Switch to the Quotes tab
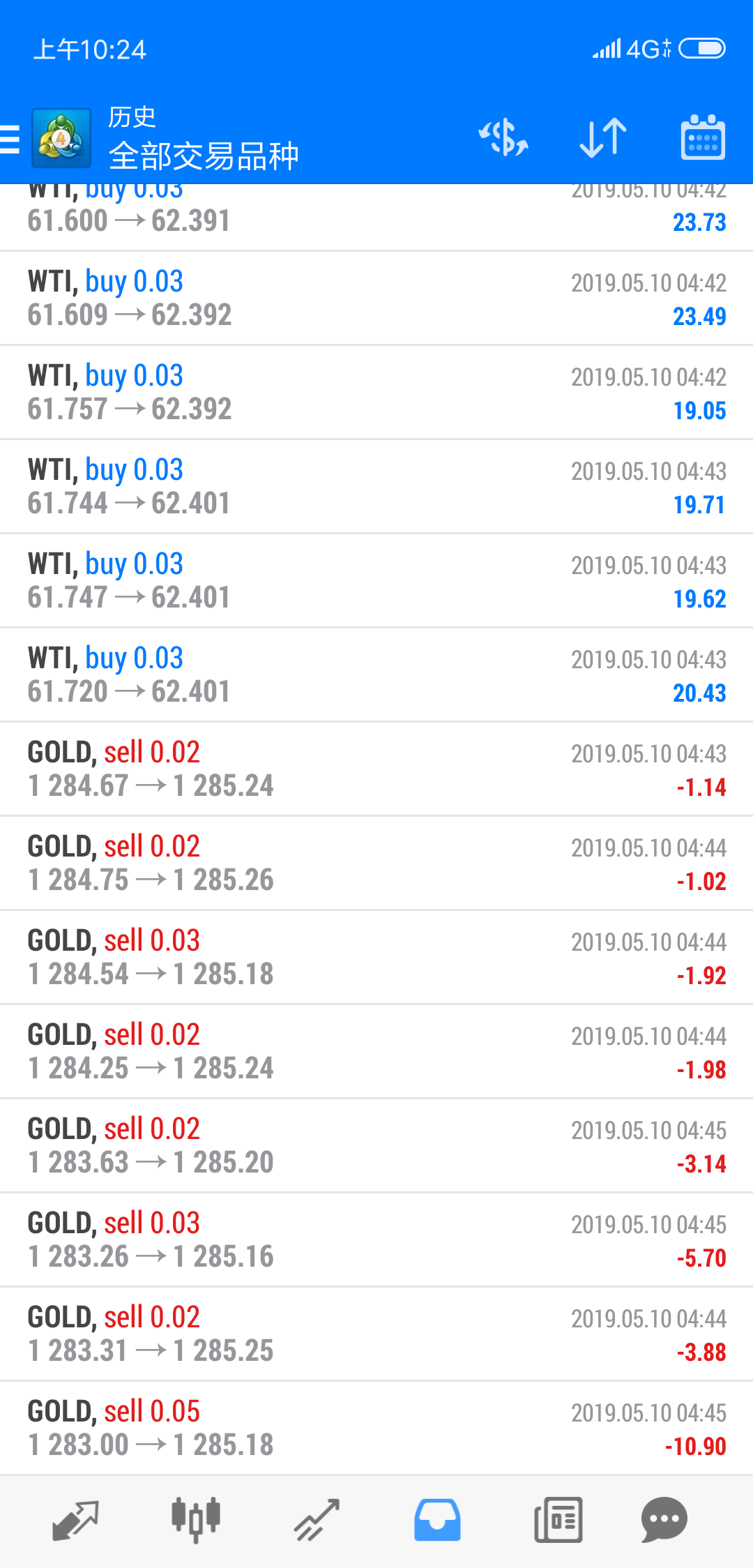Screen dimensions: 753x1568 pyautogui.click(x=75, y=1521)
